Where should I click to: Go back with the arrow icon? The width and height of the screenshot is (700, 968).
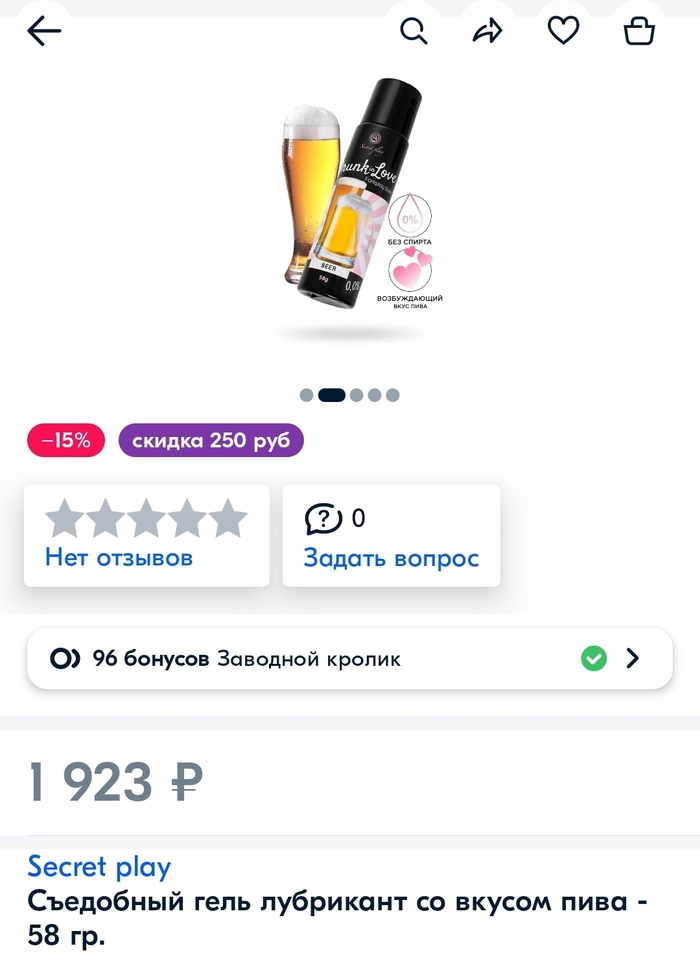44,32
